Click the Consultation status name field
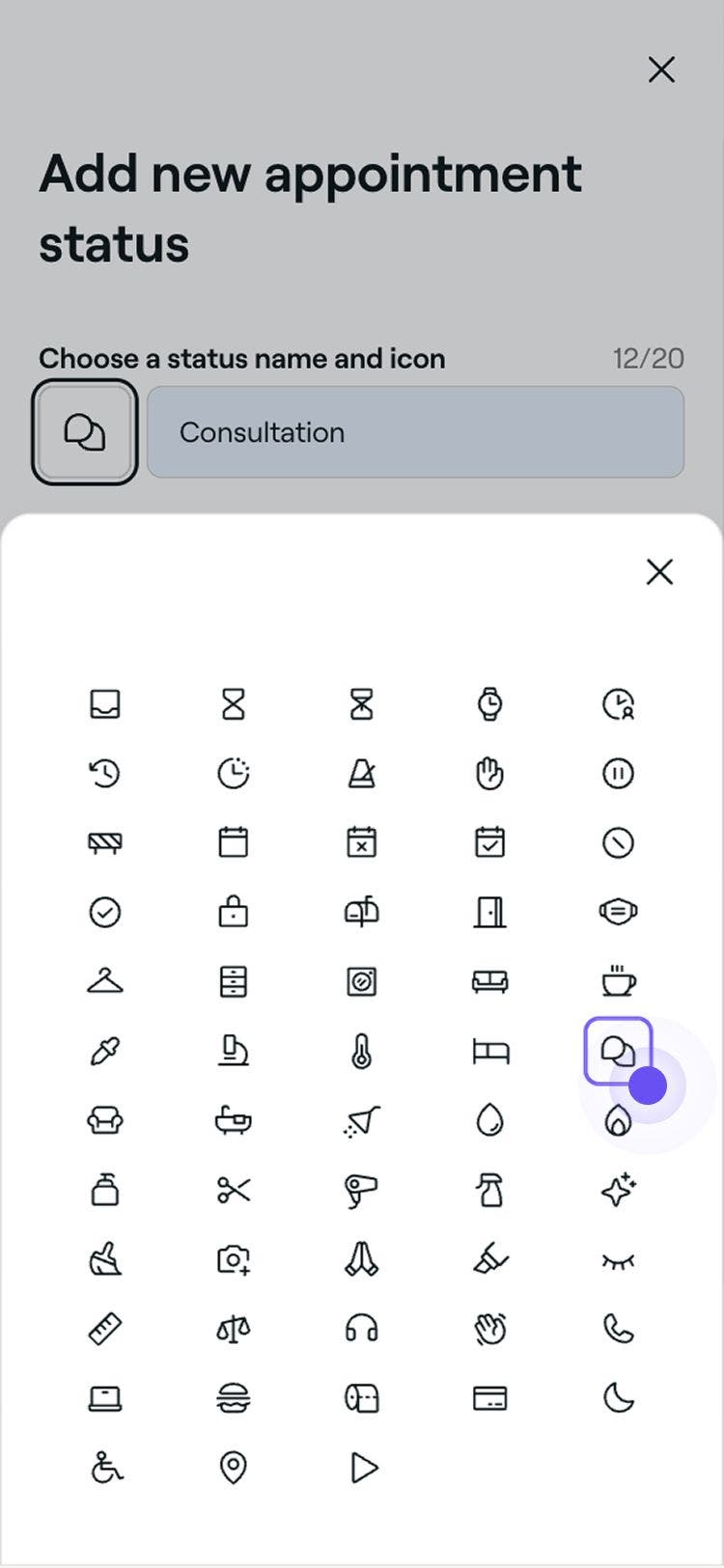 pos(415,432)
